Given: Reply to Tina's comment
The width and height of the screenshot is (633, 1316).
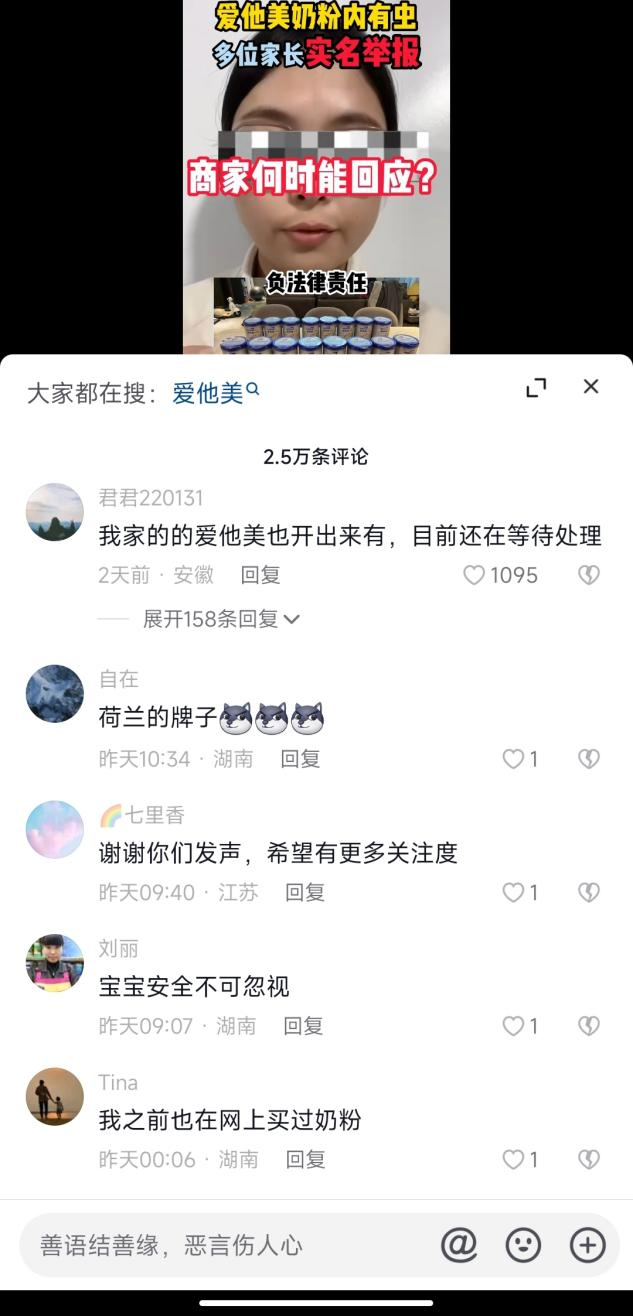Looking at the screenshot, I should click(x=305, y=1160).
